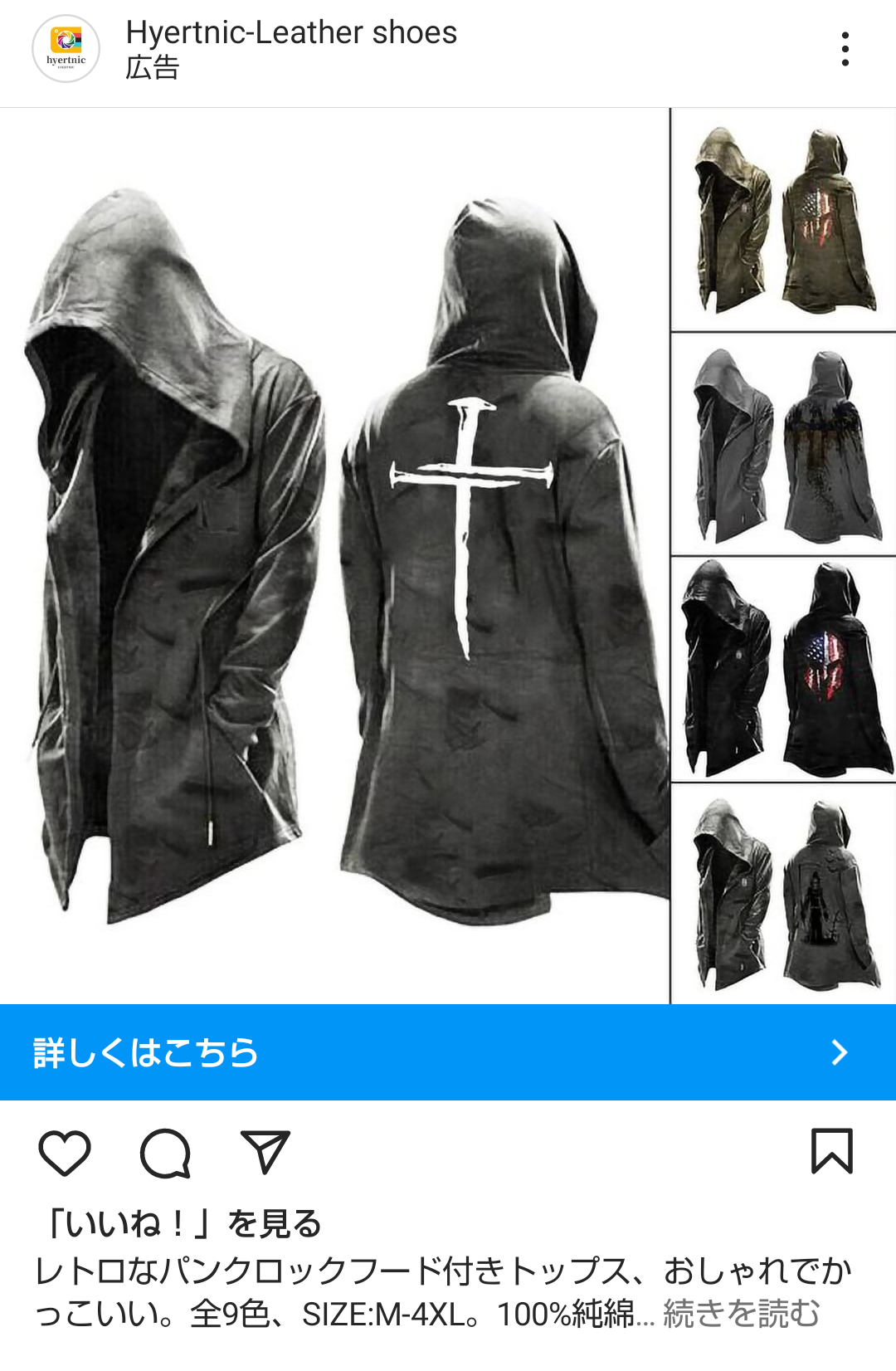Open Hyertnic profile picture

[66, 49]
